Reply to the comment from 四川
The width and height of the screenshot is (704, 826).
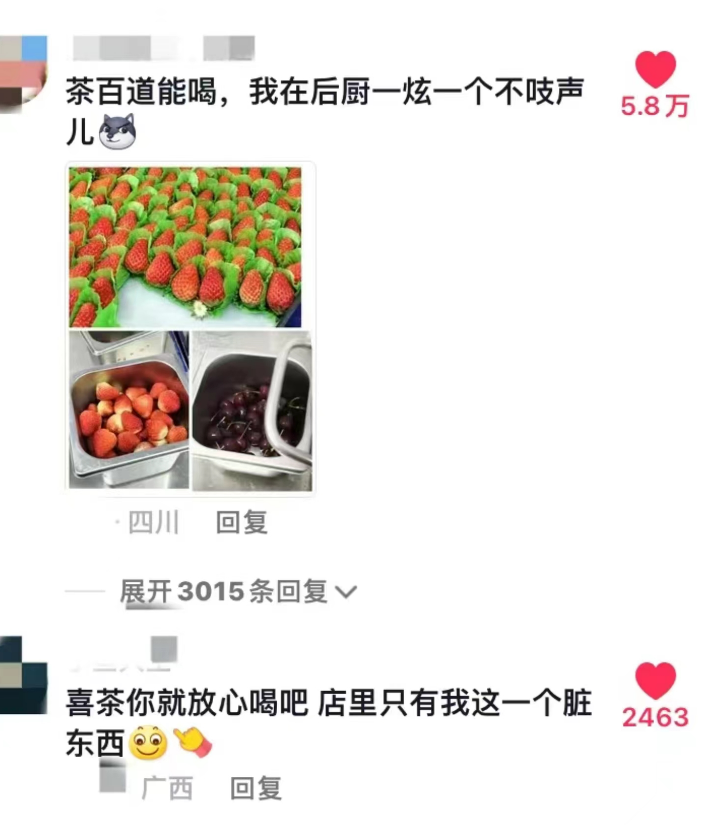pyautogui.click(x=242, y=523)
